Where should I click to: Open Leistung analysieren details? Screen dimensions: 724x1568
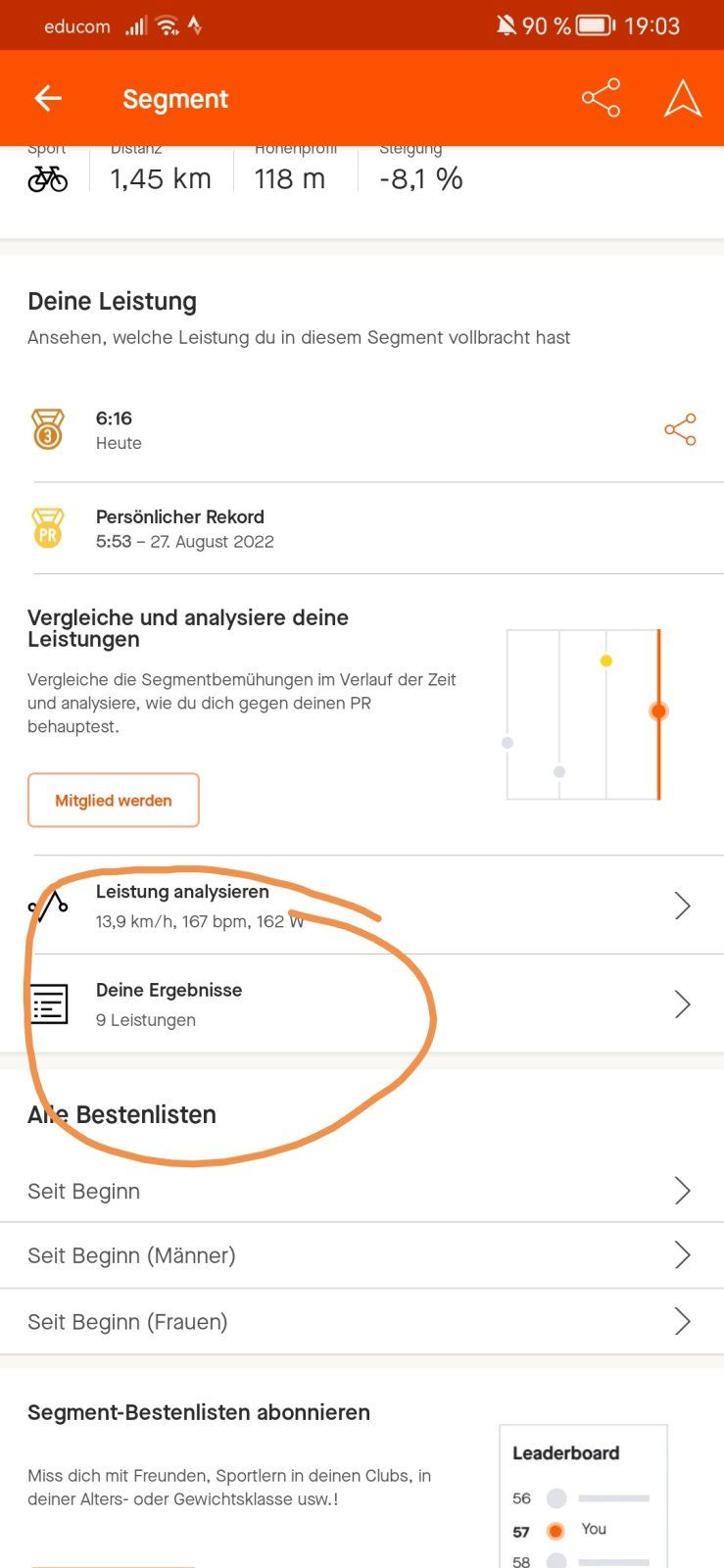(362, 906)
